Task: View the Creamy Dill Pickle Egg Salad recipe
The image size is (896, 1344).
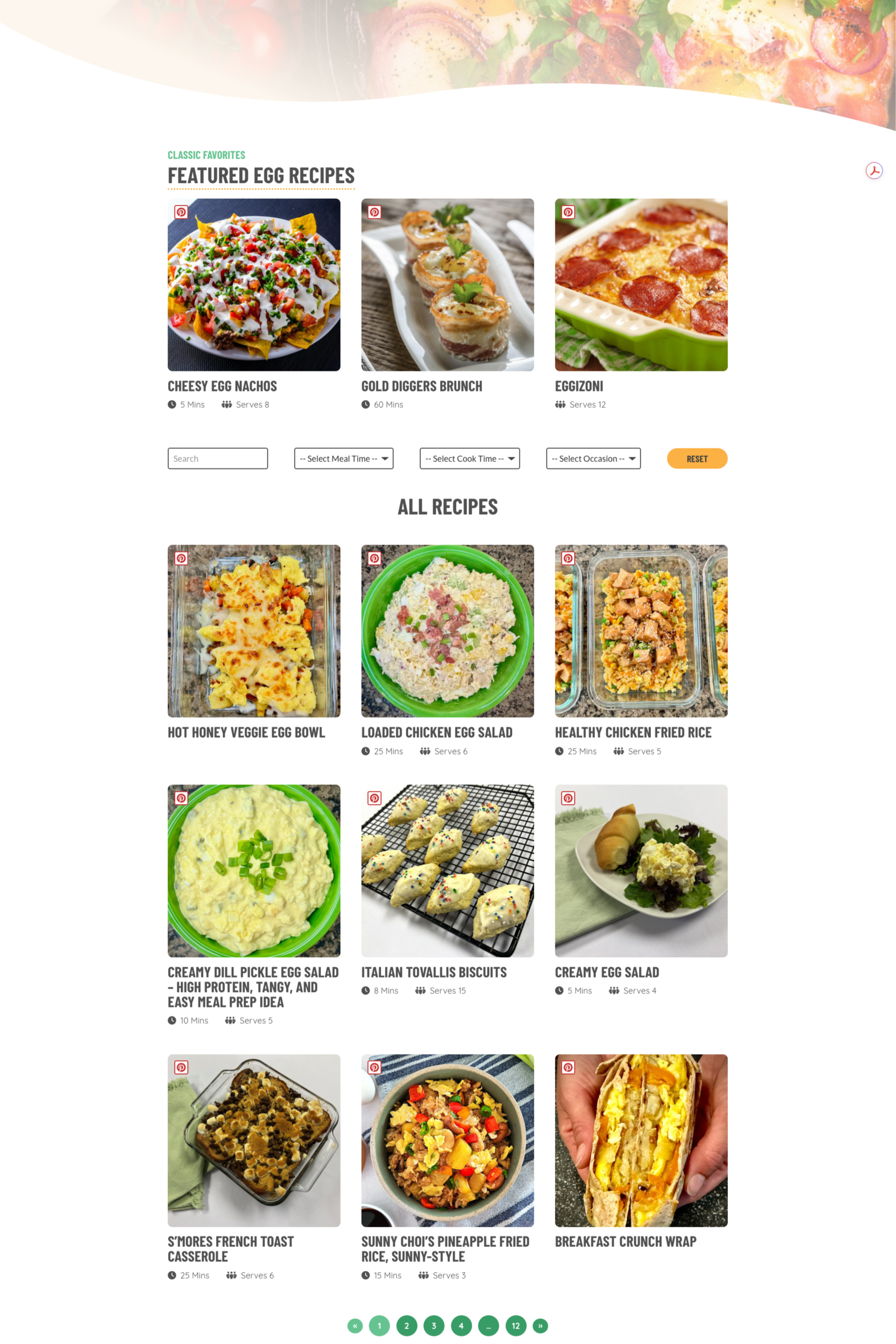Action: [253, 986]
